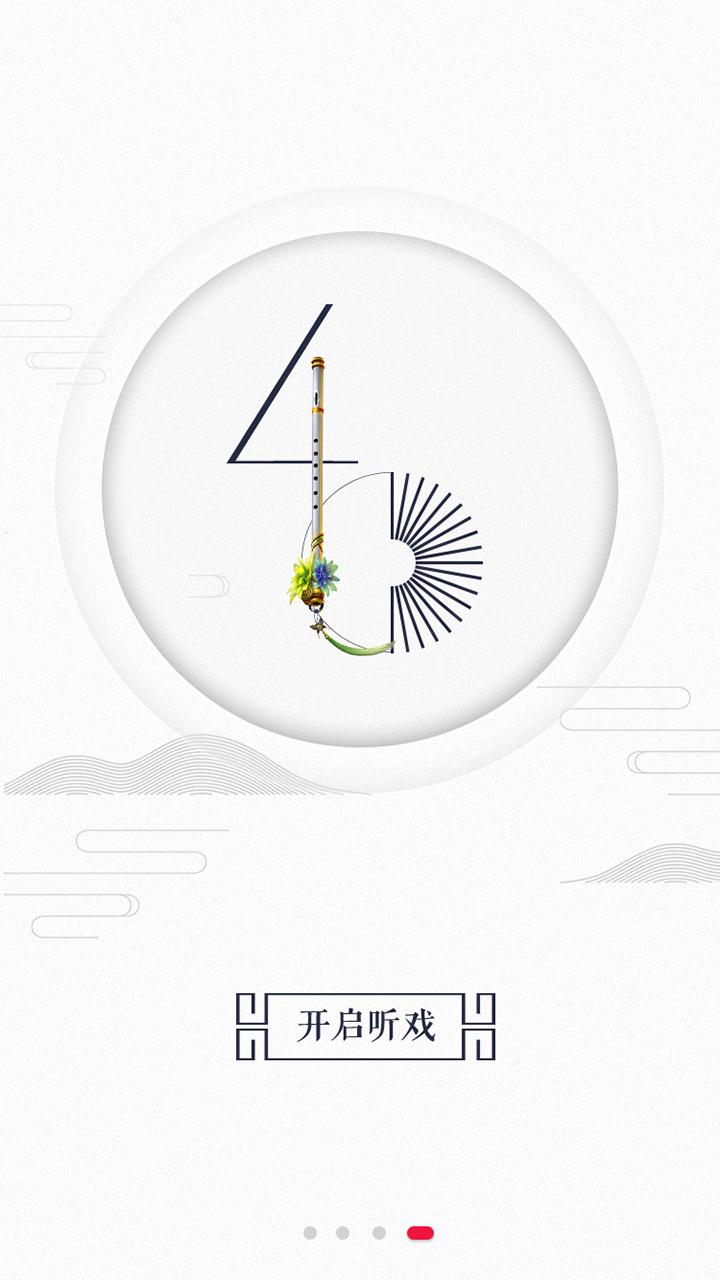Tap the 开启听戏 button to start
Image resolution: width=720 pixels, height=1280 pixels.
tap(366, 1026)
